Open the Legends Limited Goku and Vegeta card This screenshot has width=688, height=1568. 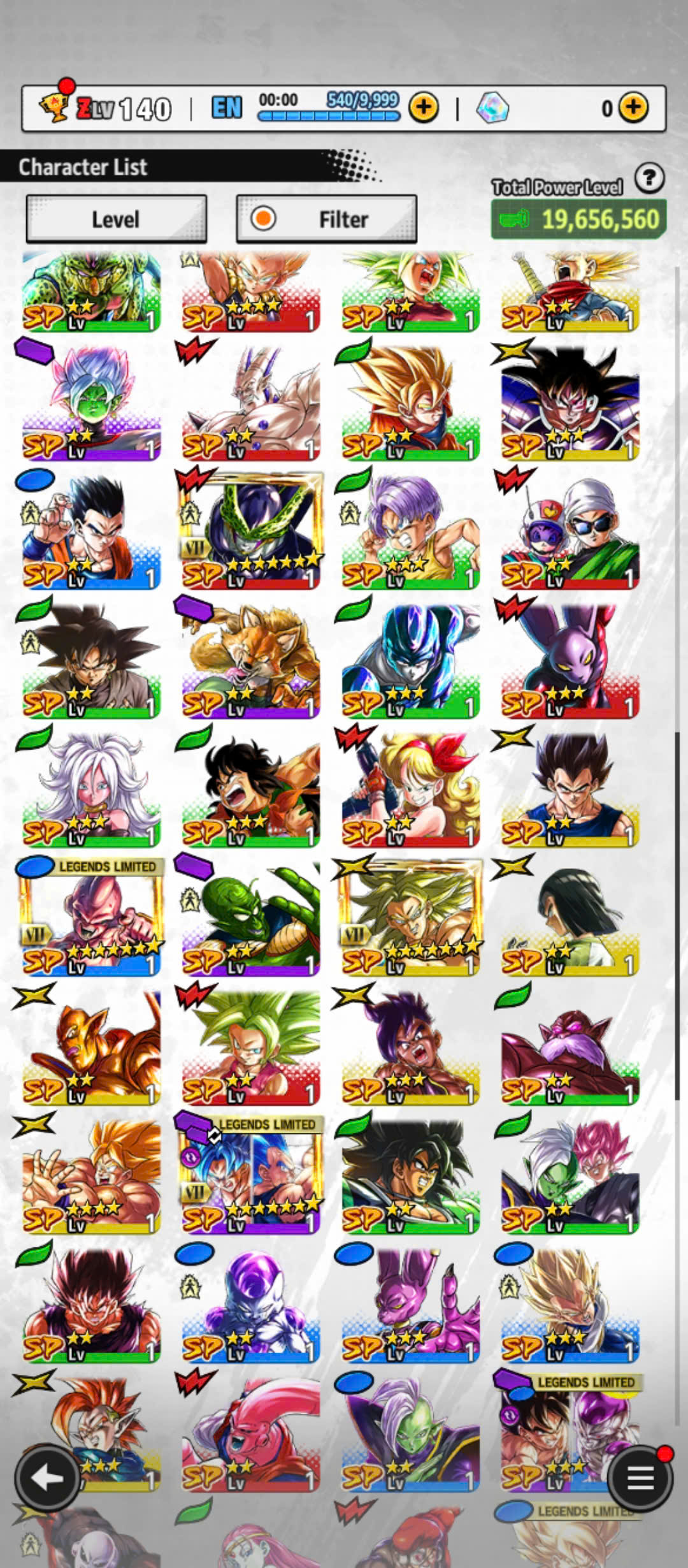click(250, 1175)
